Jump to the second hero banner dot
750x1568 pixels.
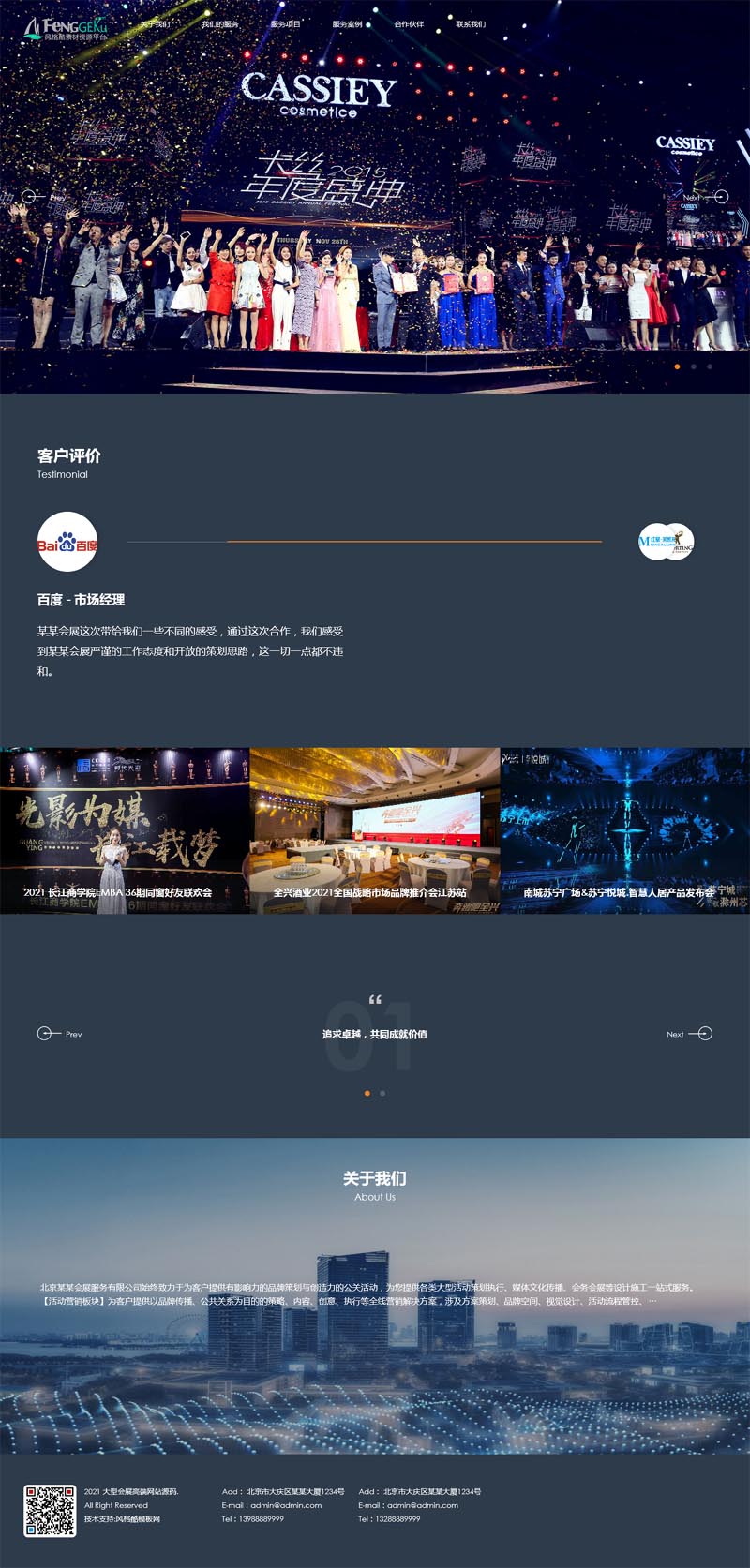click(694, 366)
